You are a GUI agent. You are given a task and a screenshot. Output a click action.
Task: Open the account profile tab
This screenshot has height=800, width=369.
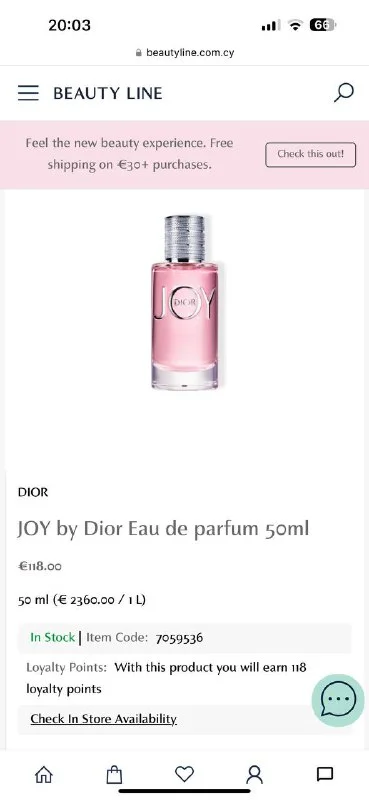click(x=254, y=774)
